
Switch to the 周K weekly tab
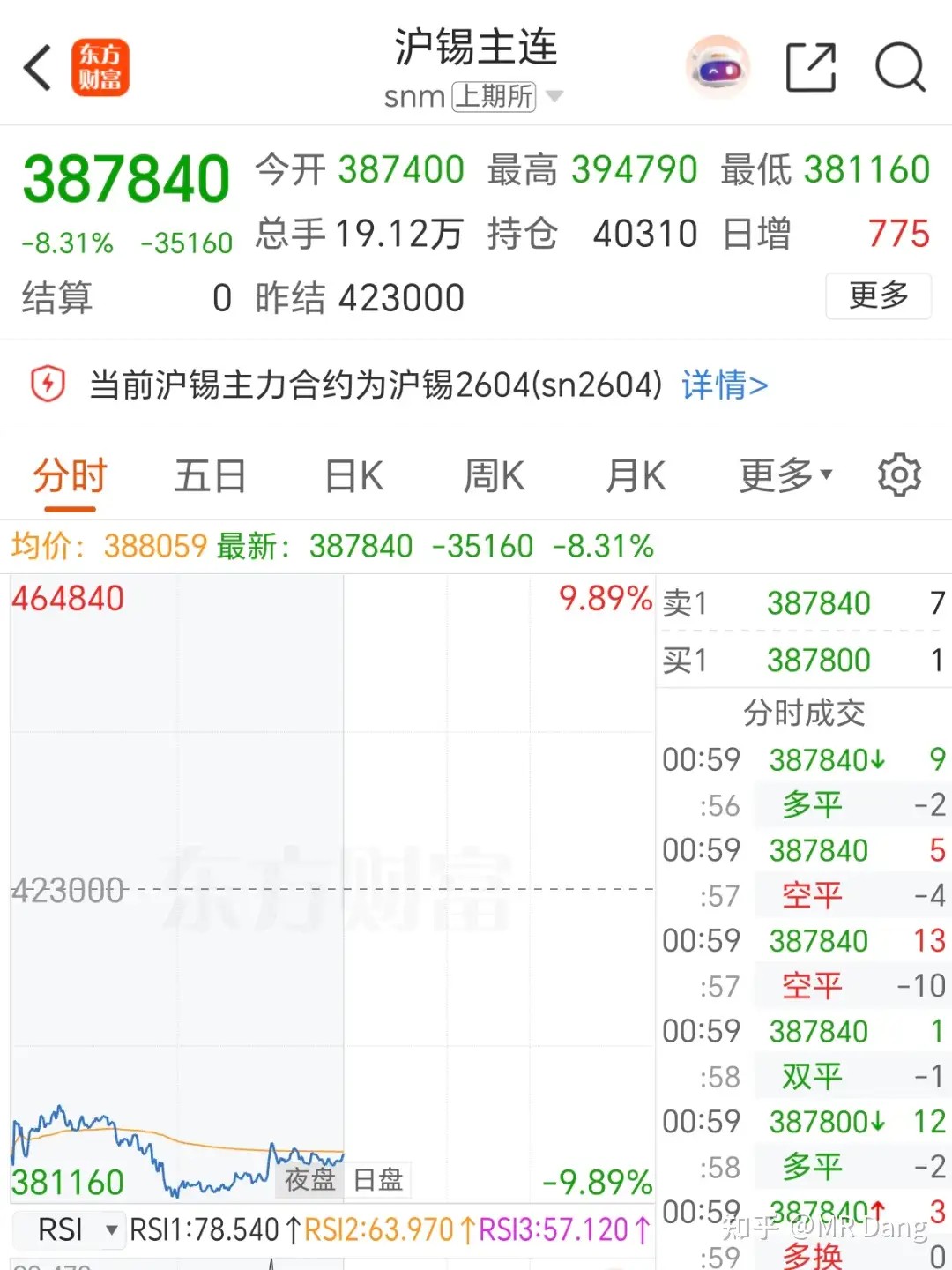[493, 474]
